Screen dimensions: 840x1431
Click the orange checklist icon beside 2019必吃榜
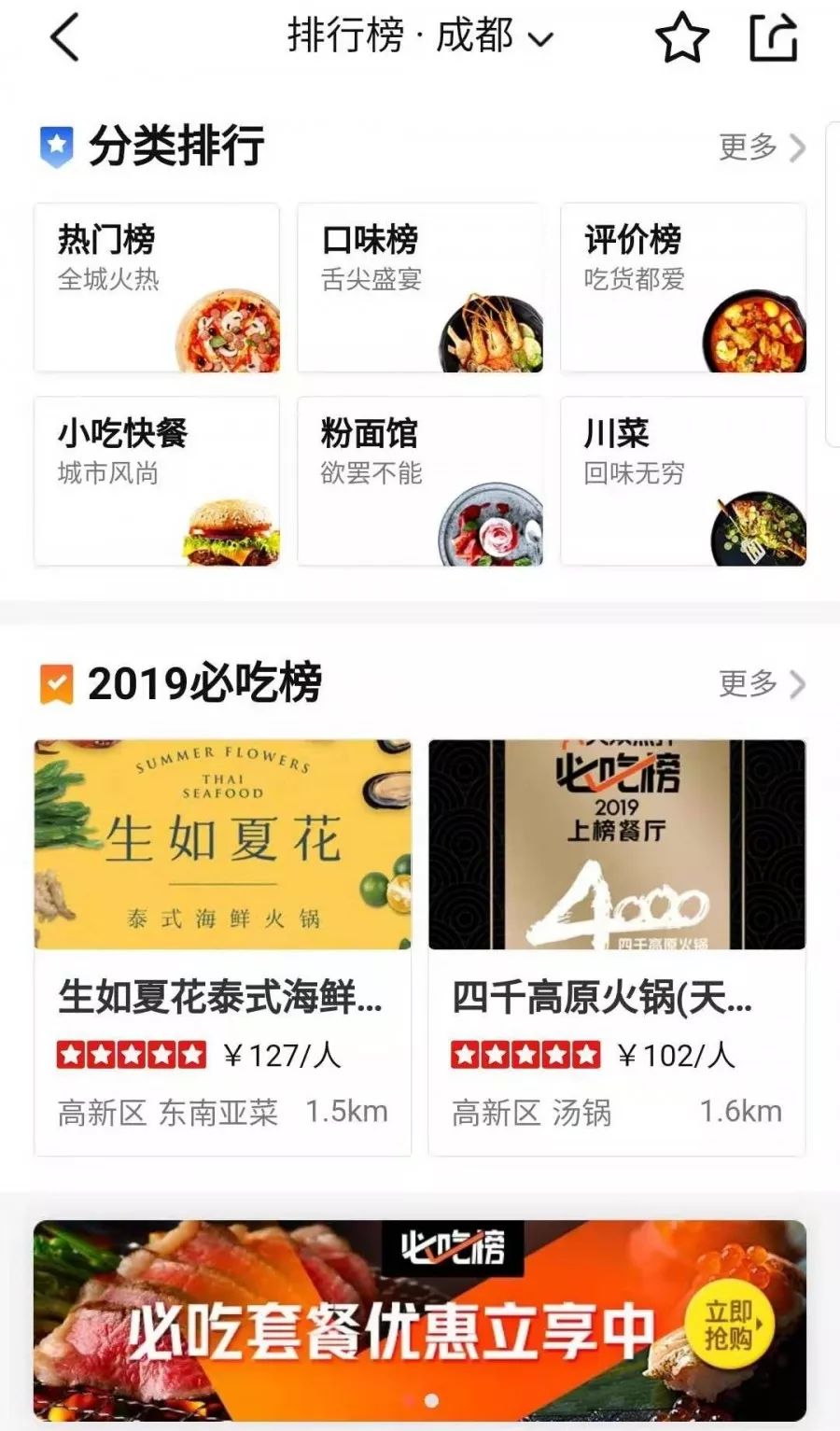[x=56, y=683]
